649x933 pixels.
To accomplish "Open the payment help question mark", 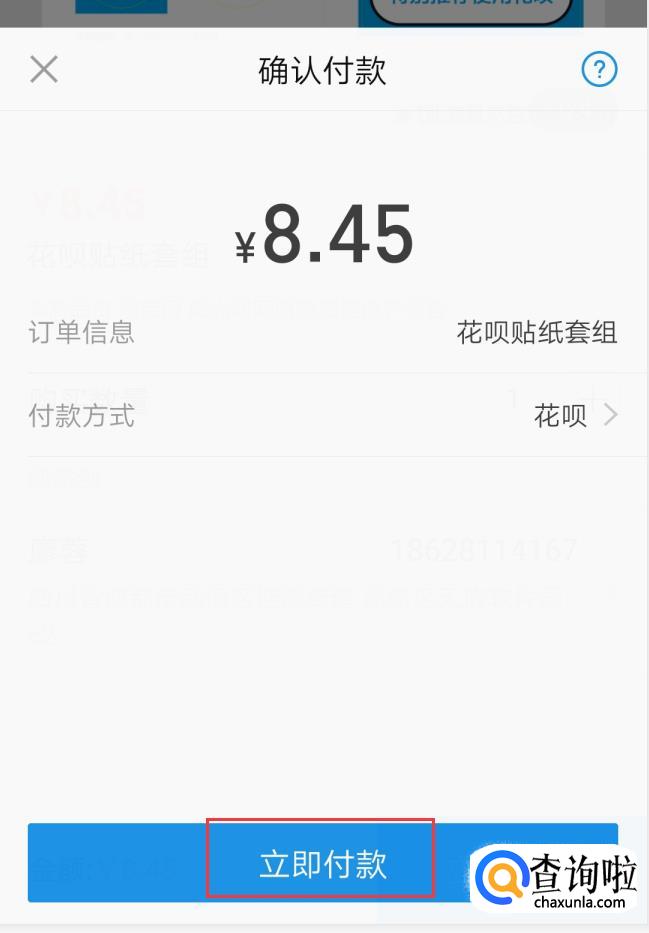I will click(x=599, y=70).
